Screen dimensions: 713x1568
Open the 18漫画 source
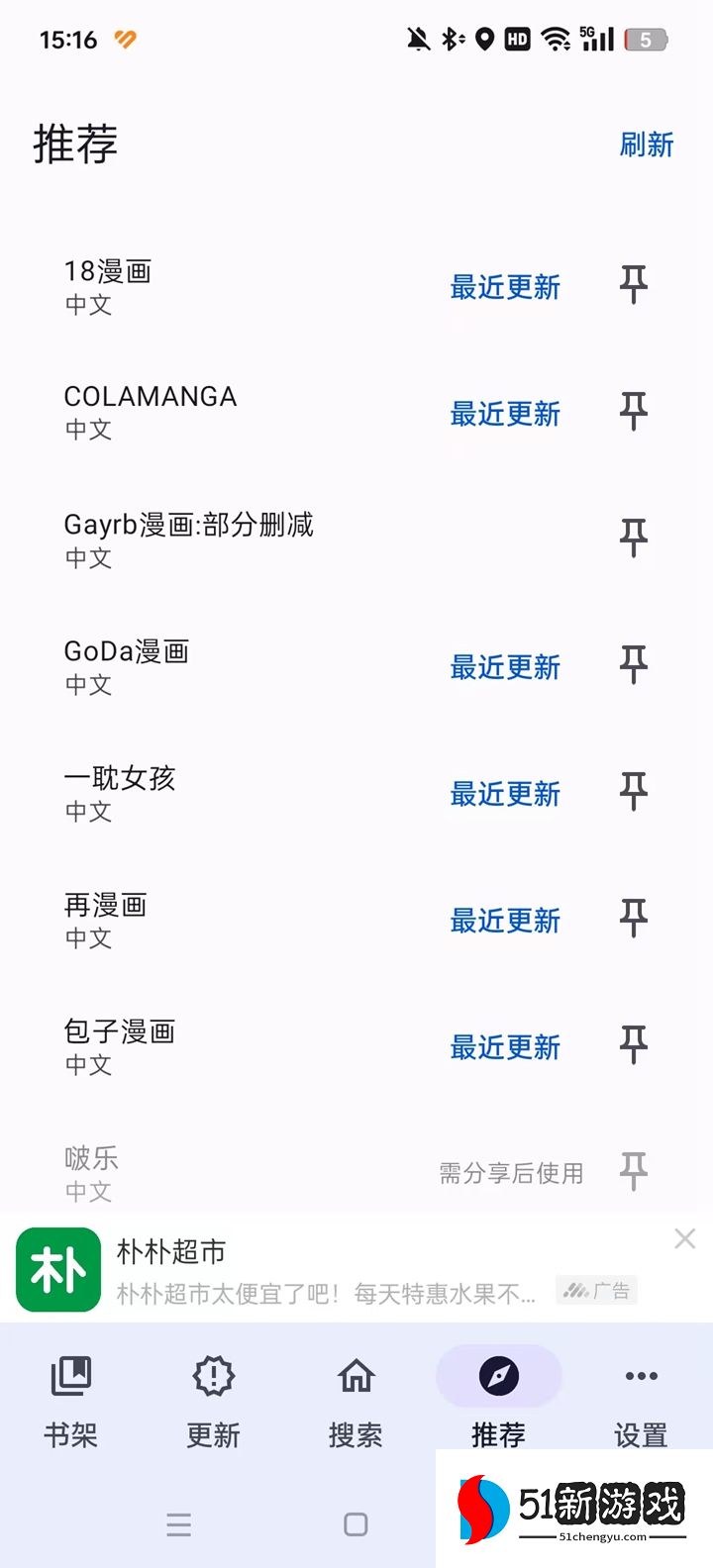[x=108, y=285]
